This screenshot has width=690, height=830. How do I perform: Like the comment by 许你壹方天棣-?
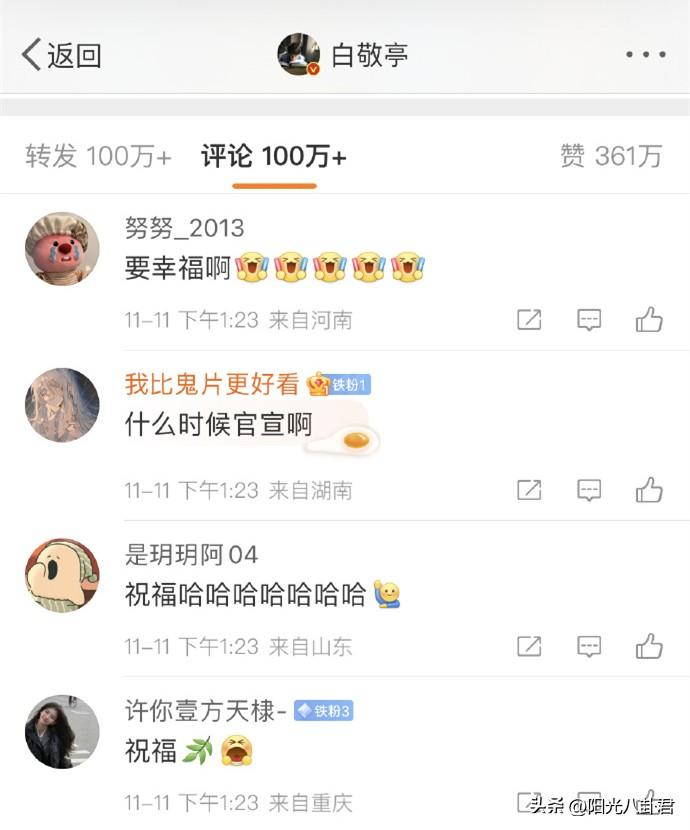[x=649, y=800]
